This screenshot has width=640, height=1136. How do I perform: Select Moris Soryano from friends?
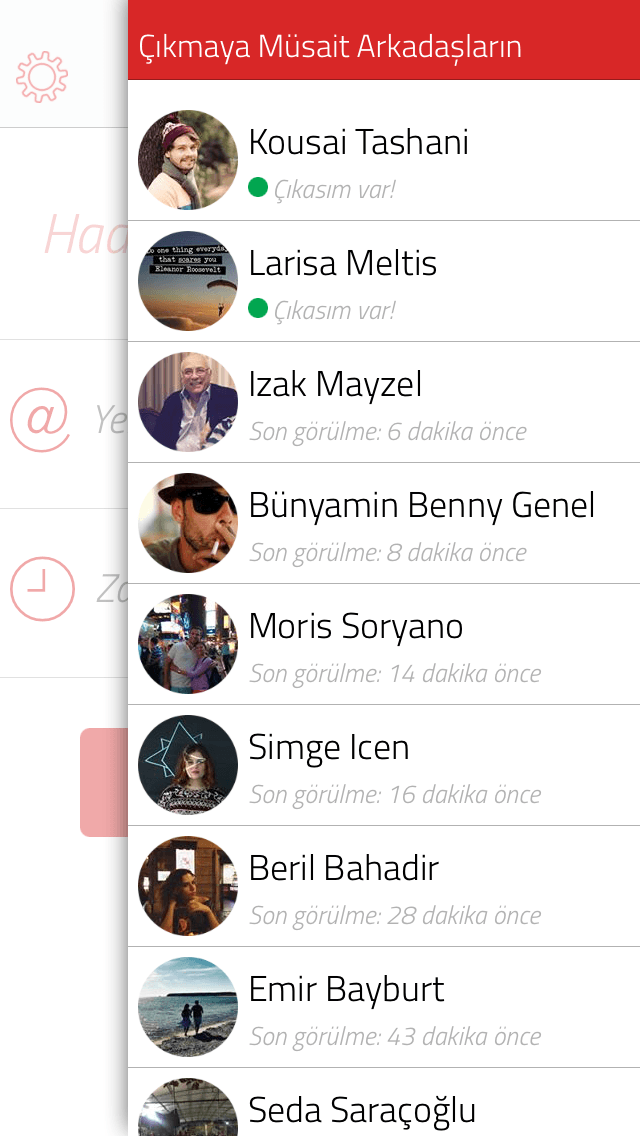pos(384,644)
